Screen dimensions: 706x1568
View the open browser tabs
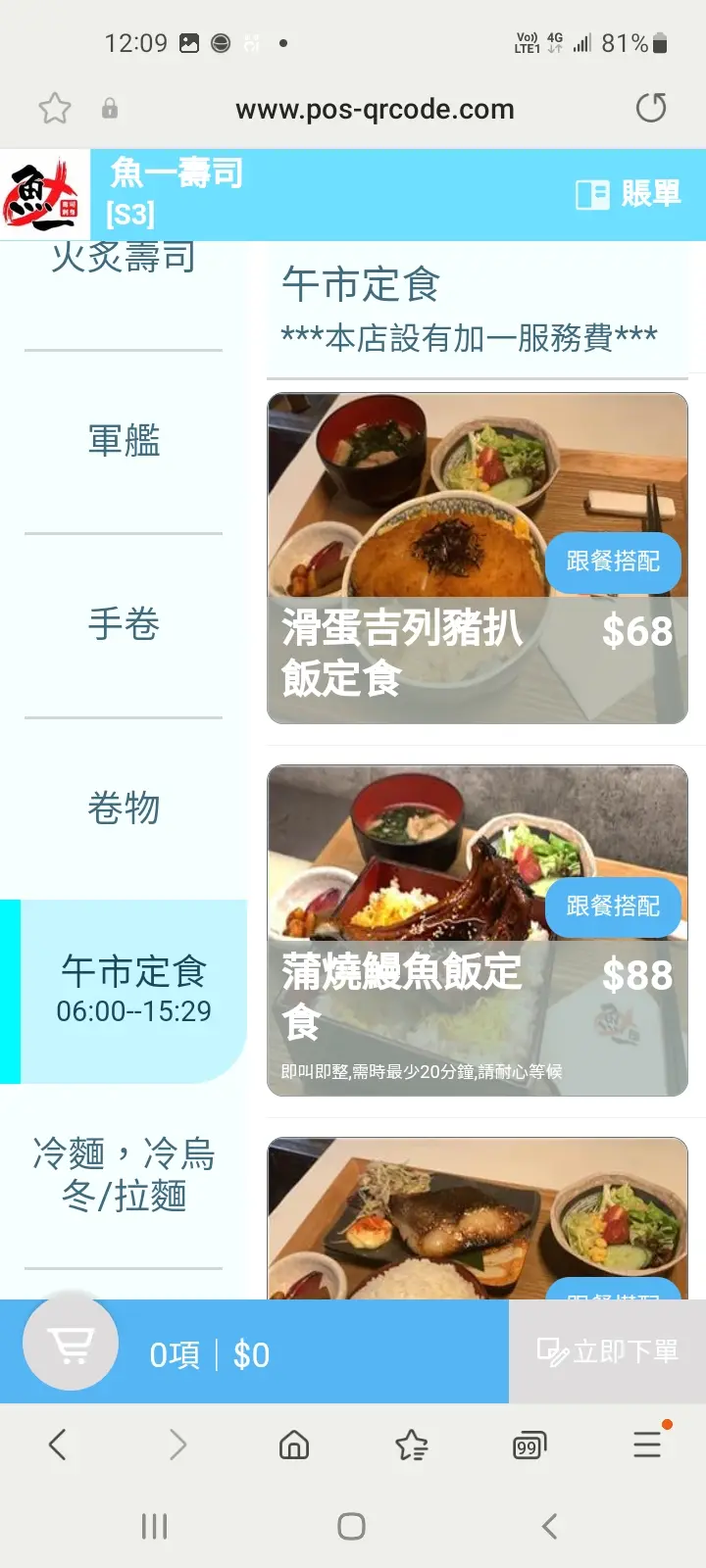point(529,1445)
